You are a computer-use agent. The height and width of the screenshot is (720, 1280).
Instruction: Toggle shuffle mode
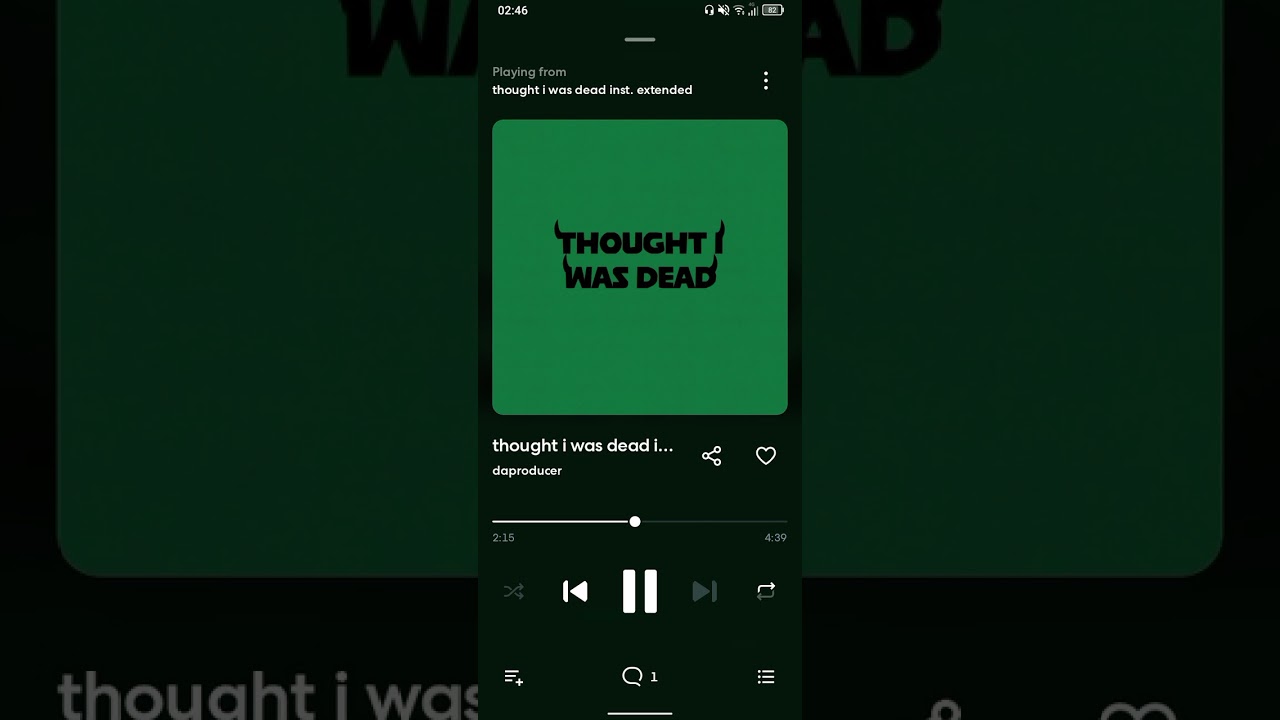coord(514,592)
